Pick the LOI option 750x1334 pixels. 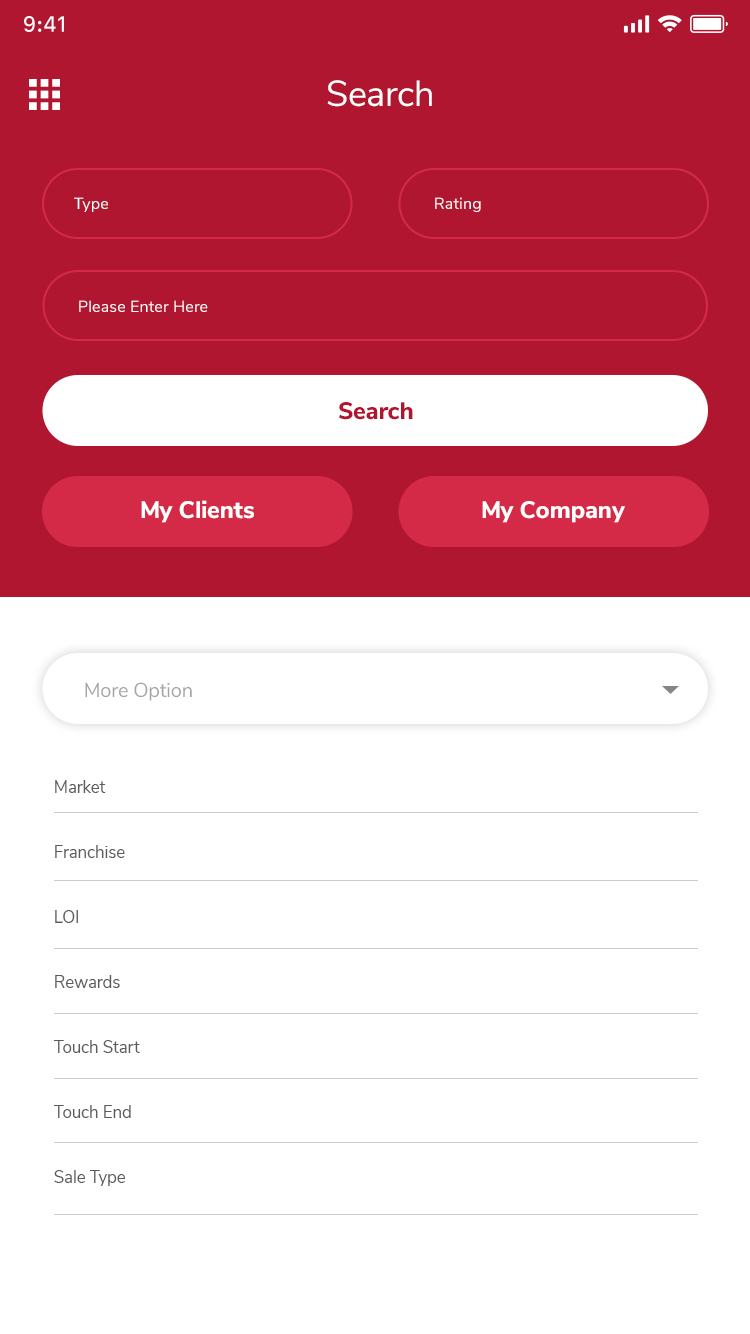[x=375, y=918]
